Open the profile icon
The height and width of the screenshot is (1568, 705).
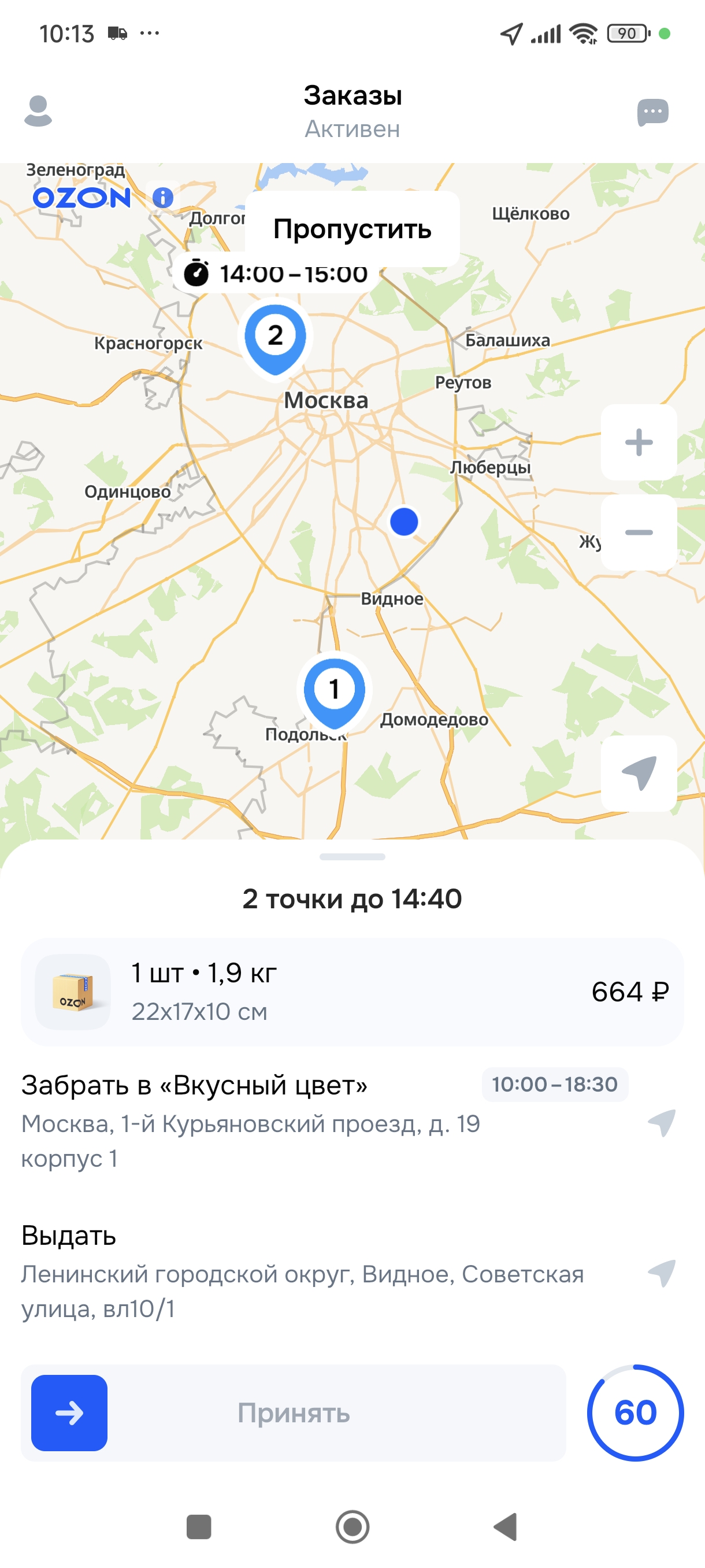(38, 111)
